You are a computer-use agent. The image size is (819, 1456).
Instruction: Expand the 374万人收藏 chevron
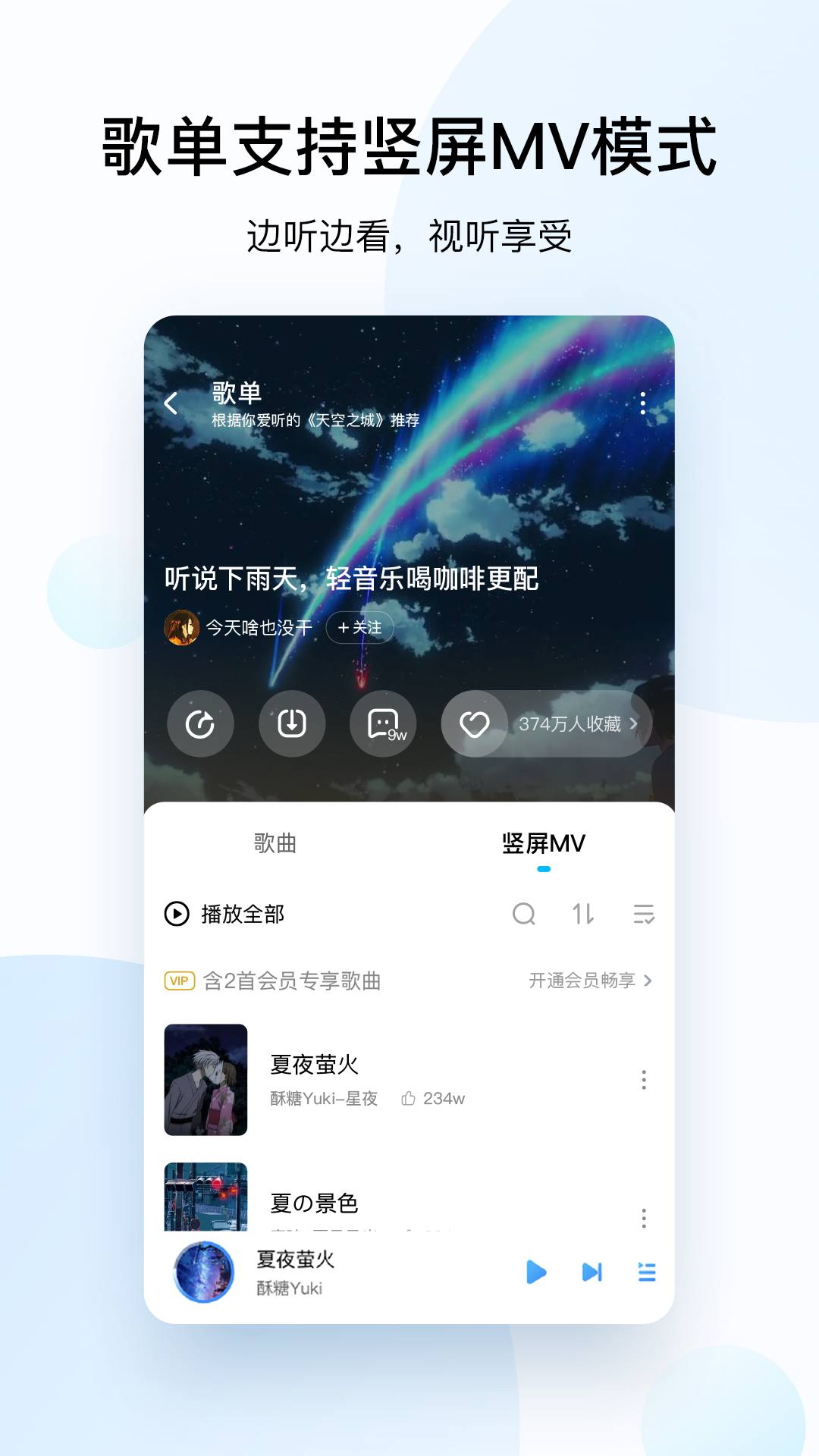tap(632, 724)
